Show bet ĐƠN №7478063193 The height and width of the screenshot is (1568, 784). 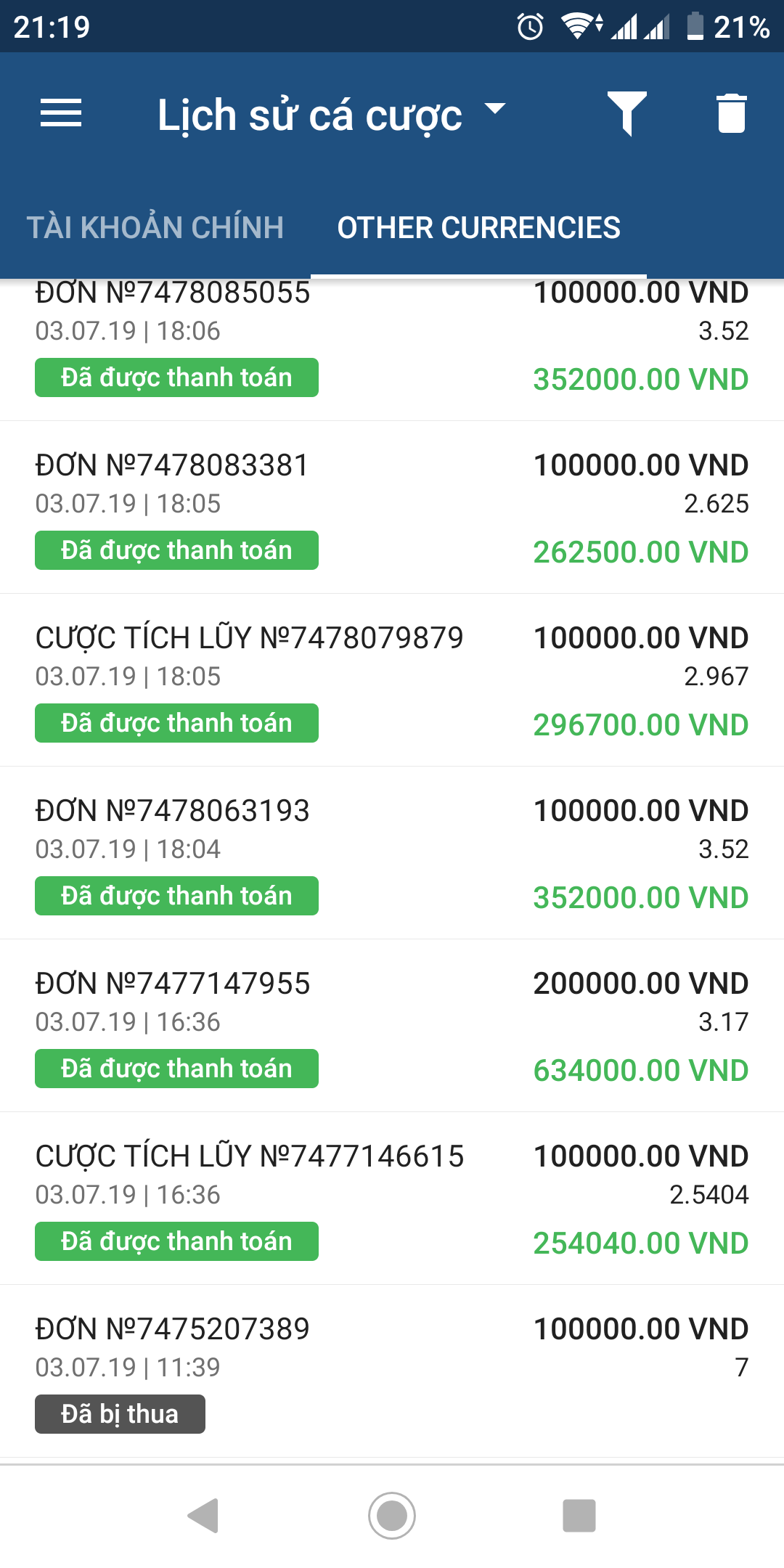(392, 852)
